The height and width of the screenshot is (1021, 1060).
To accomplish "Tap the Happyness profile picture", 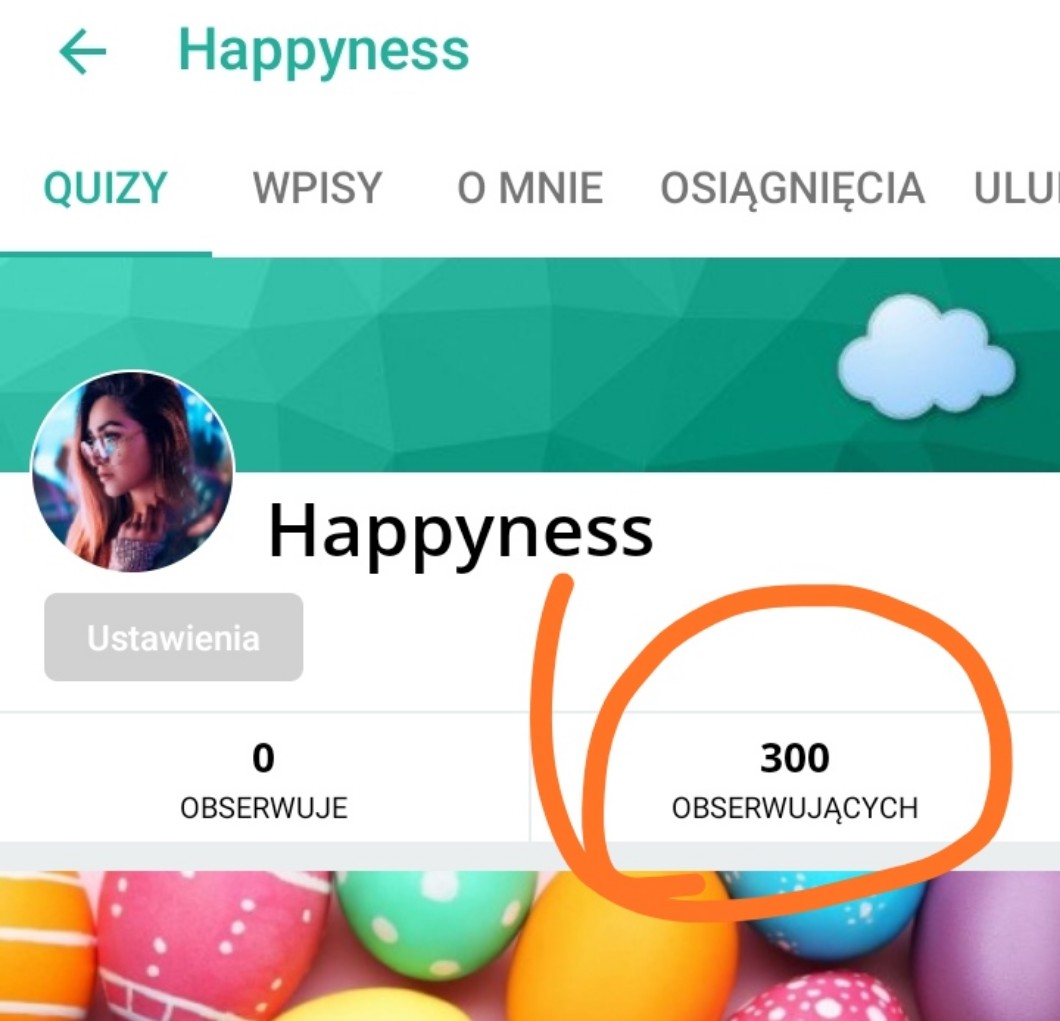I will pyautogui.click(x=133, y=472).
